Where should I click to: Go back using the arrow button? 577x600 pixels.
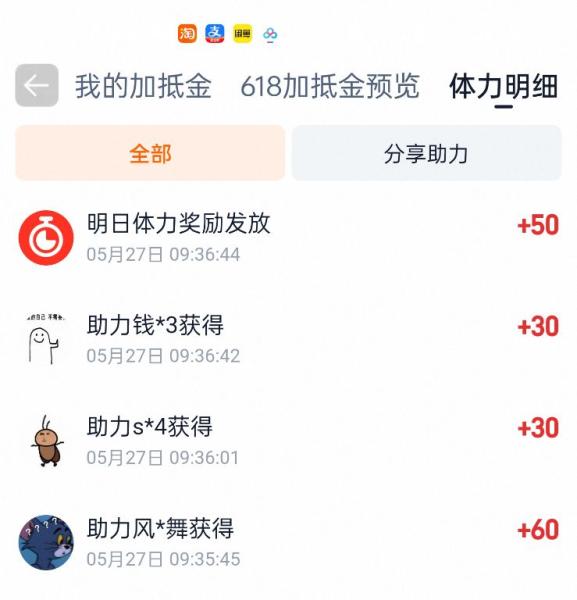[37, 85]
